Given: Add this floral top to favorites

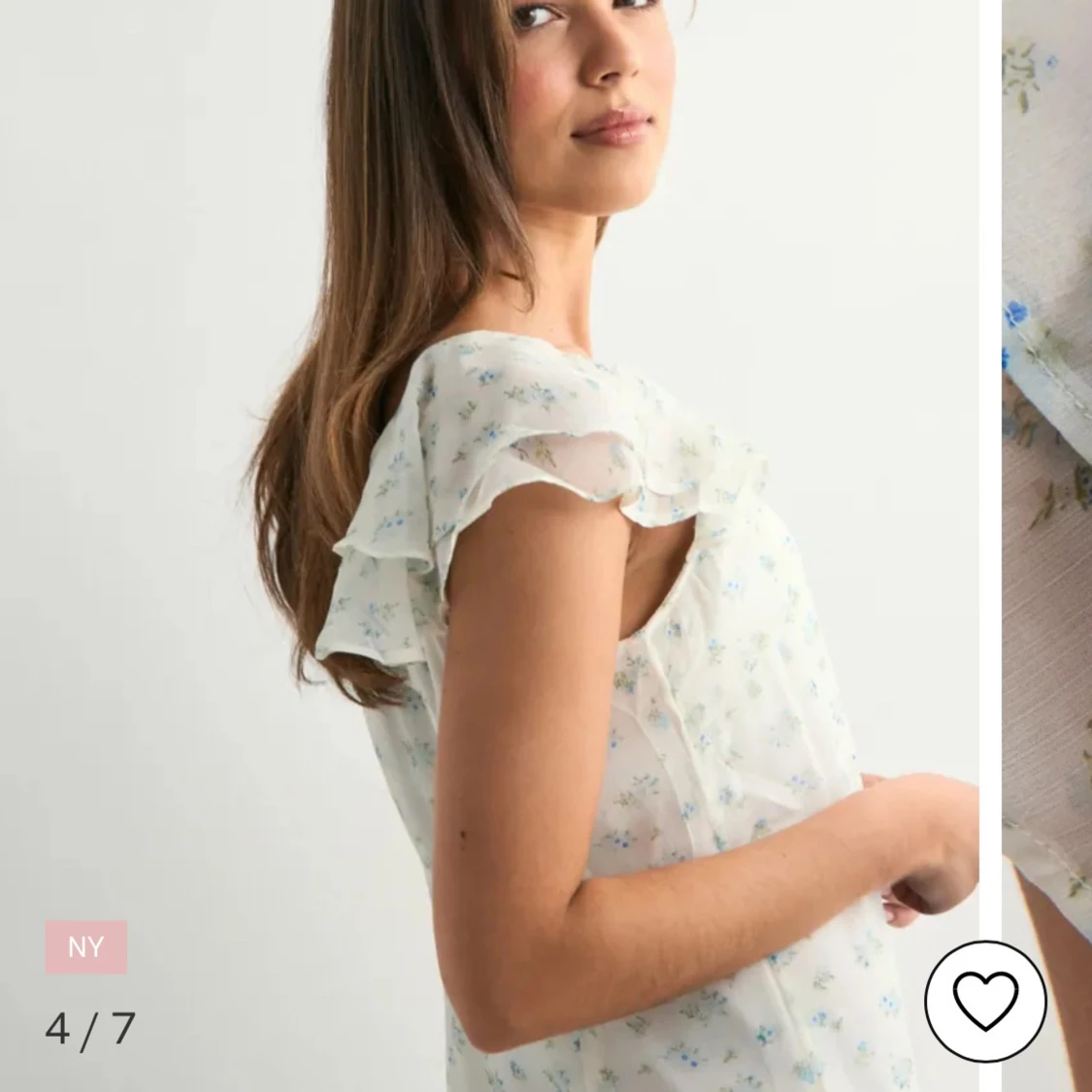Looking at the screenshot, I should click(985, 1000).
